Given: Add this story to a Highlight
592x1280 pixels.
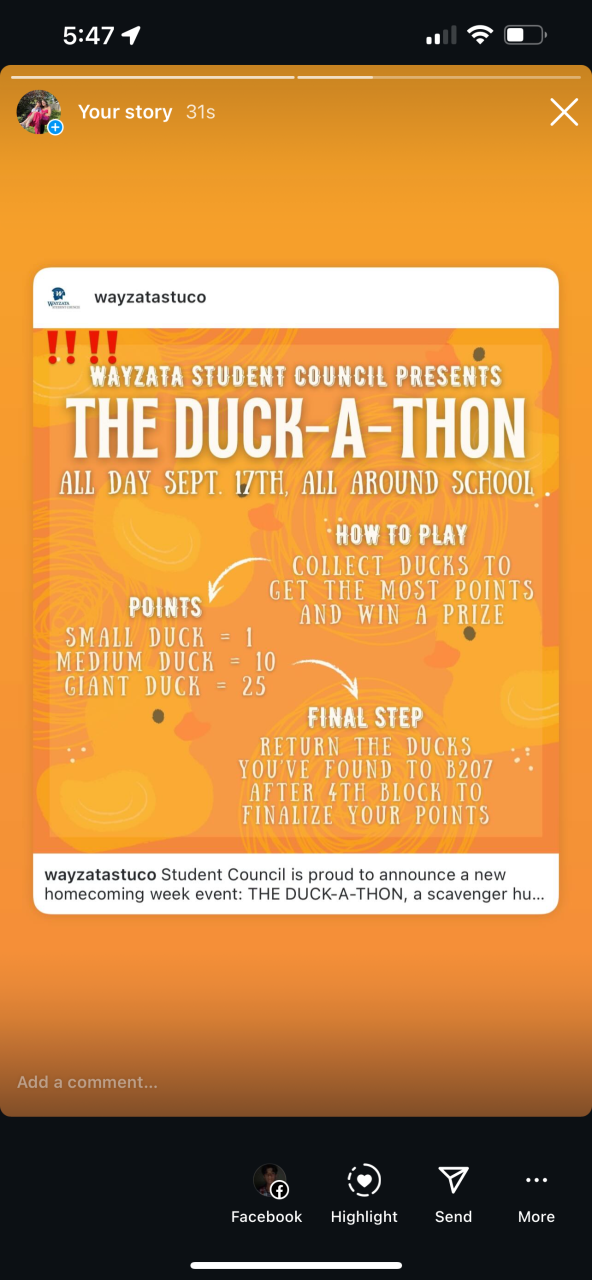Looking at the screenshot, I should pyautogui.click(x=364, y=1195).
